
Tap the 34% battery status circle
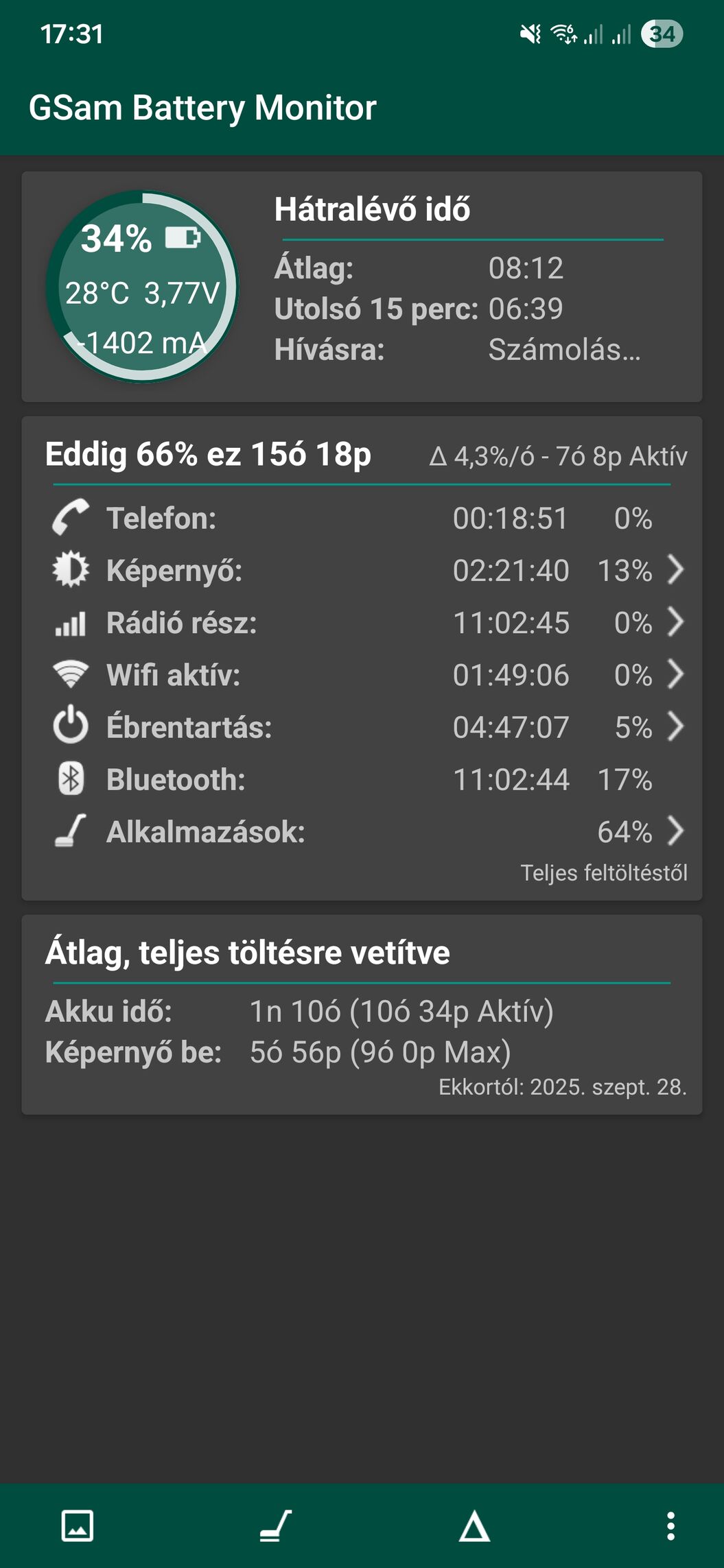tap(143, 287)
